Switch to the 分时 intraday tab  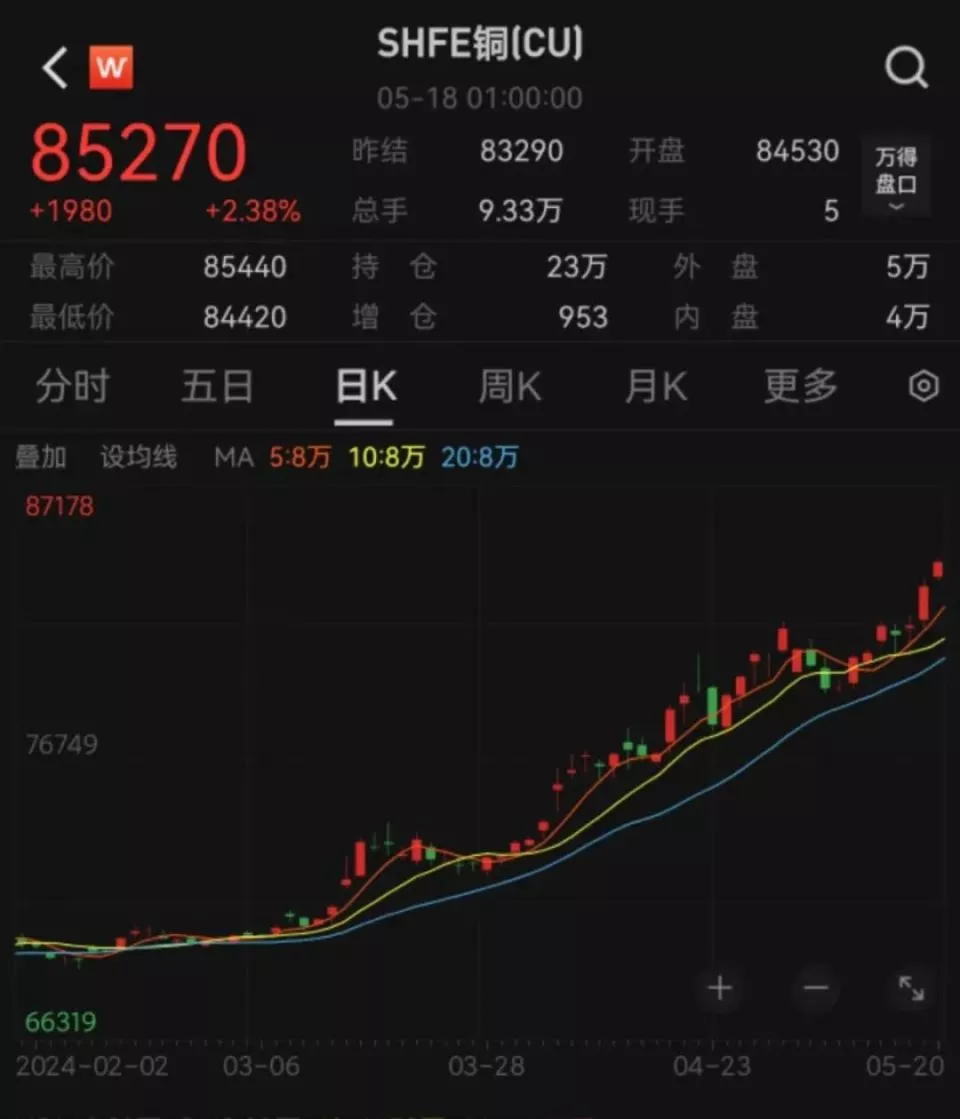pyautogui.click(x=70, y=385)
